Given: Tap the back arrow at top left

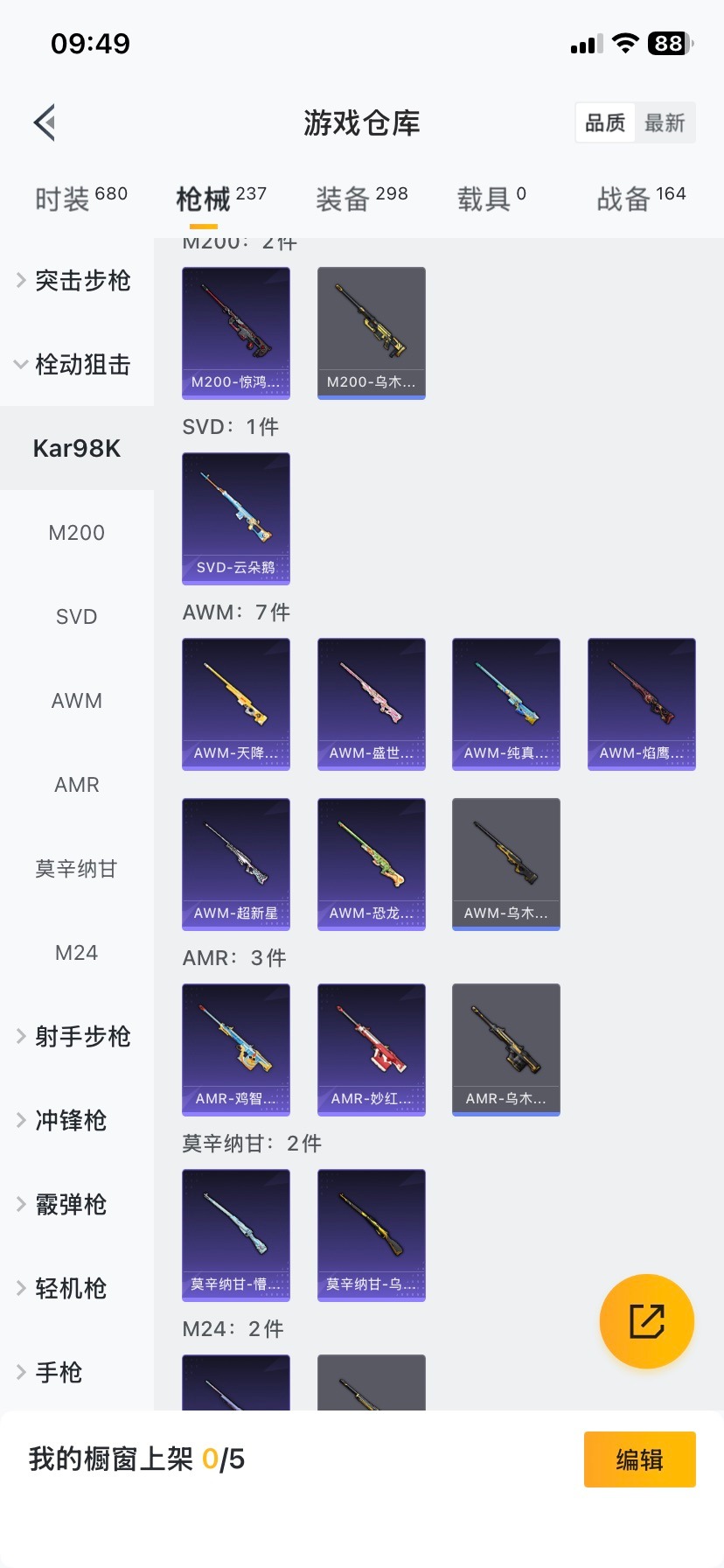Looking at the screenshot, I should pyautogui.click(x=44, y=122).
